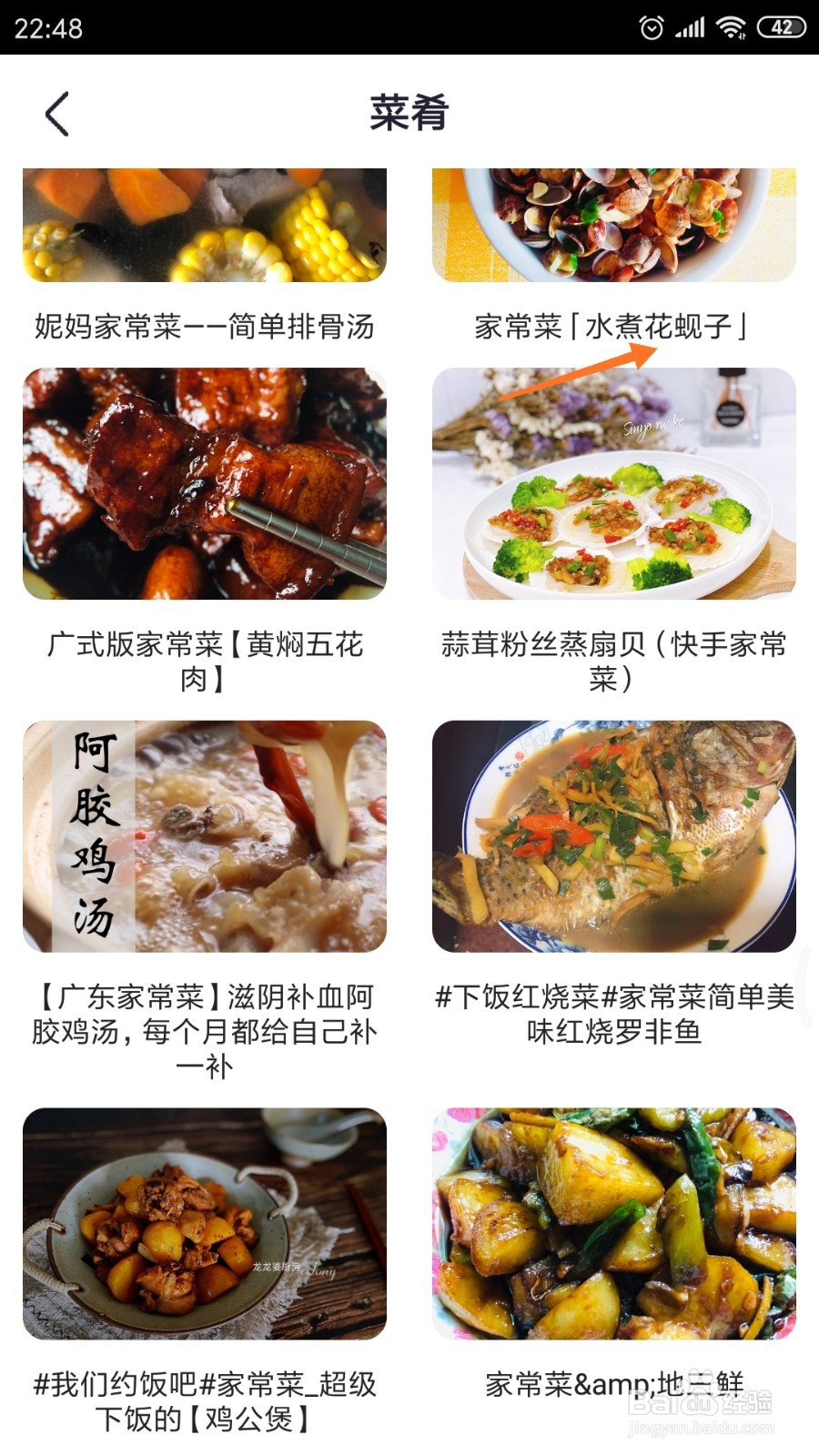Go back from the 菜肴 page
The height and width of the screenshot is (1456, 819).
point(56,114)
